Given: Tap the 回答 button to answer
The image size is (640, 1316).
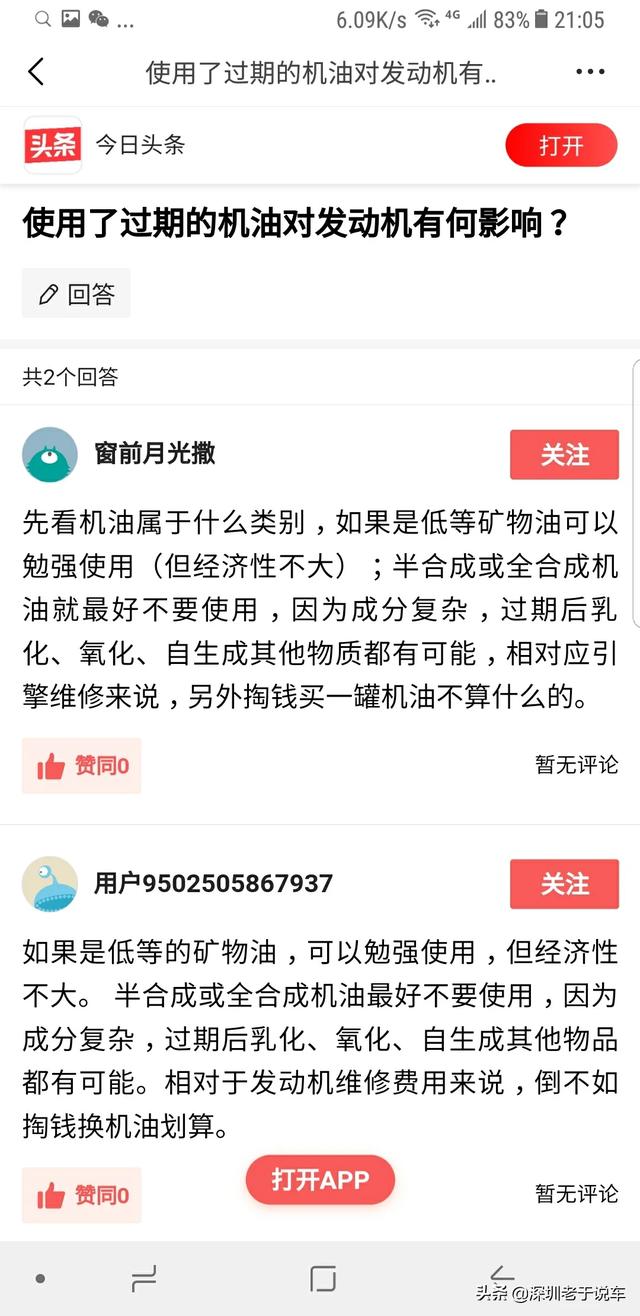Looking at the screenshot, I should coord(77,294).
